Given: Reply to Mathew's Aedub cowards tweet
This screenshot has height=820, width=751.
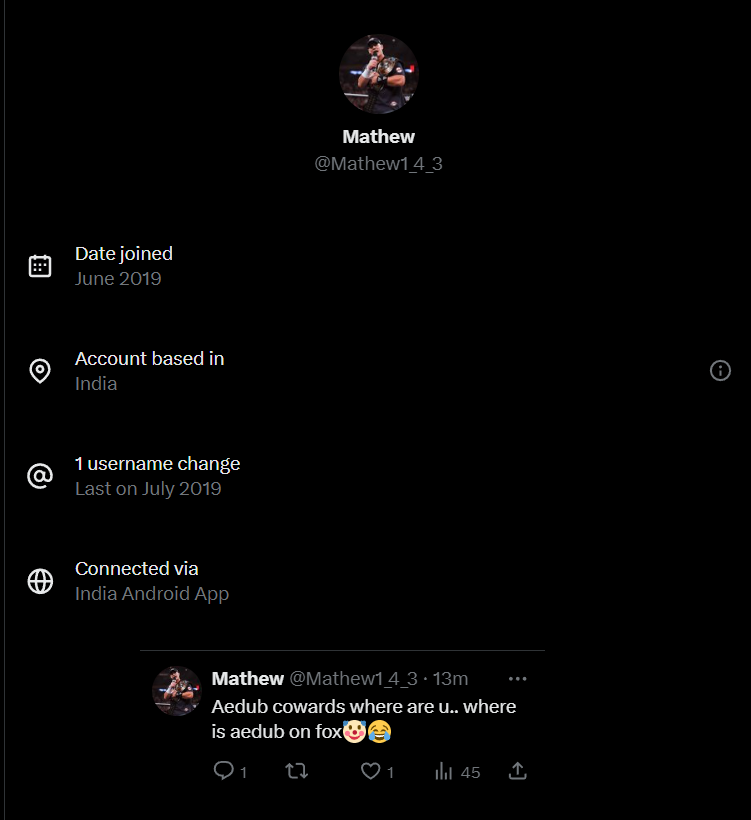Looking at the screenshot, I should click(224, 771).
